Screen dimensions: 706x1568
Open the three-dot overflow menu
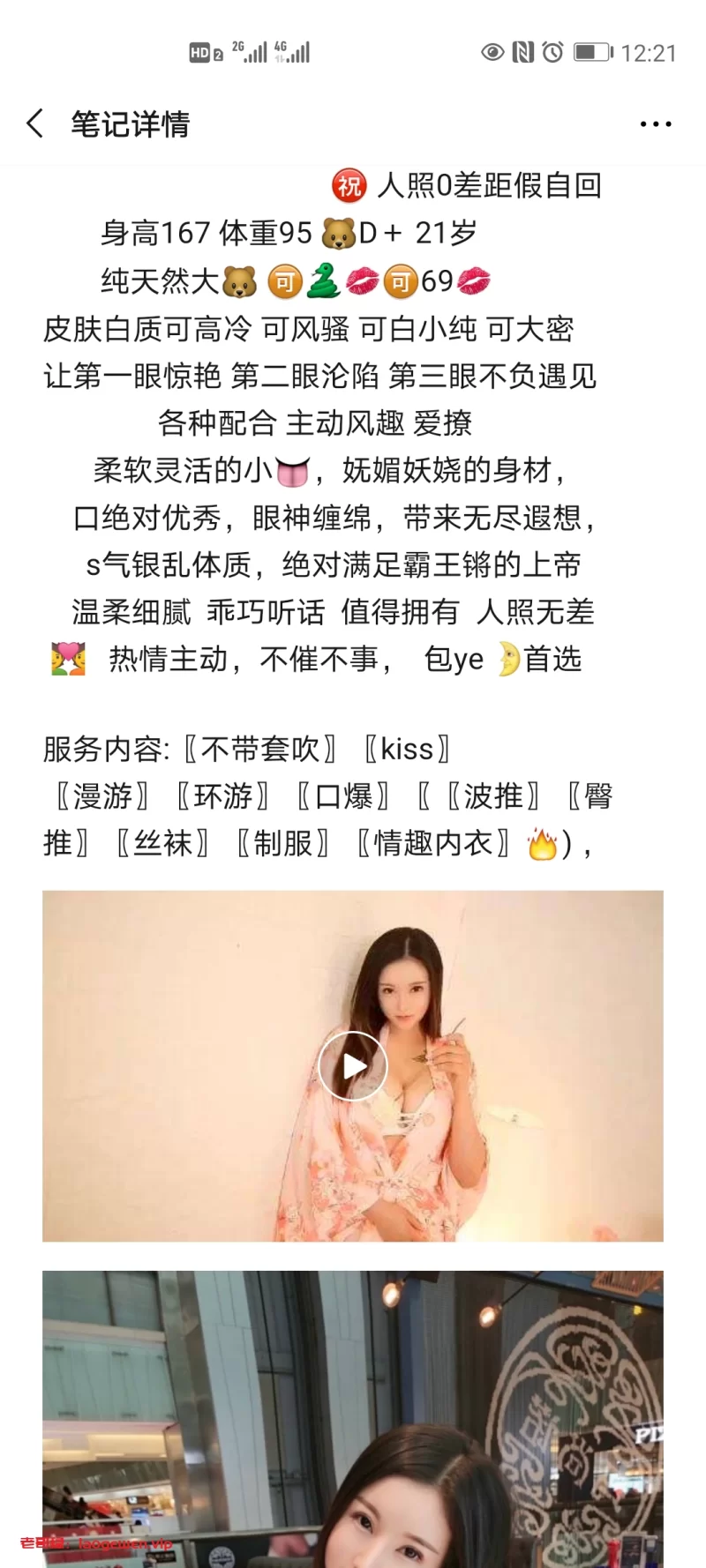(656, 124)
